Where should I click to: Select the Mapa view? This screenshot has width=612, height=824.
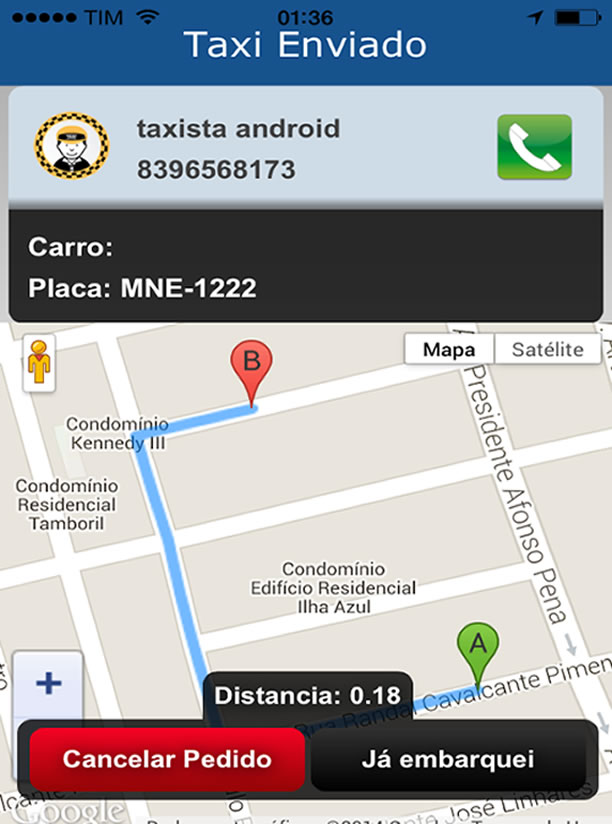coord(448,350)
